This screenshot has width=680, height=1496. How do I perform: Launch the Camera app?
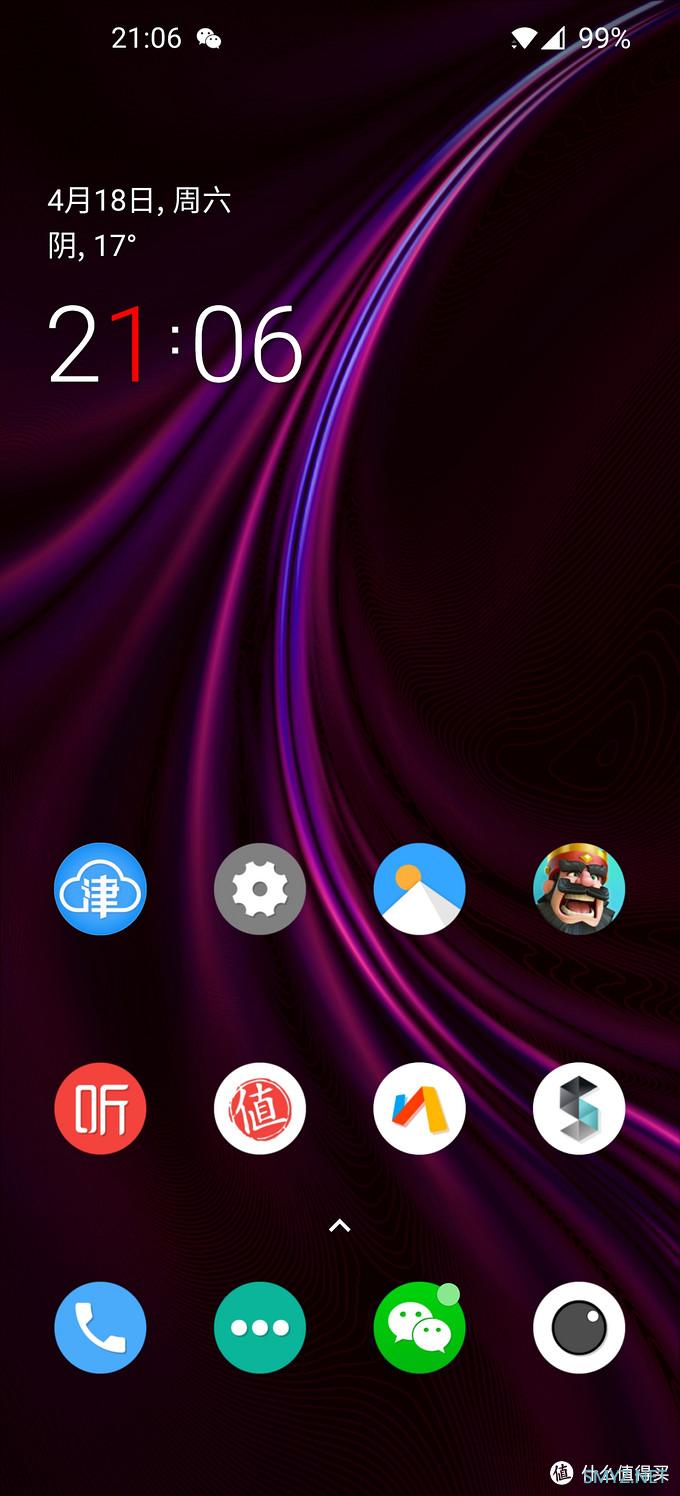pos(579,1328)
